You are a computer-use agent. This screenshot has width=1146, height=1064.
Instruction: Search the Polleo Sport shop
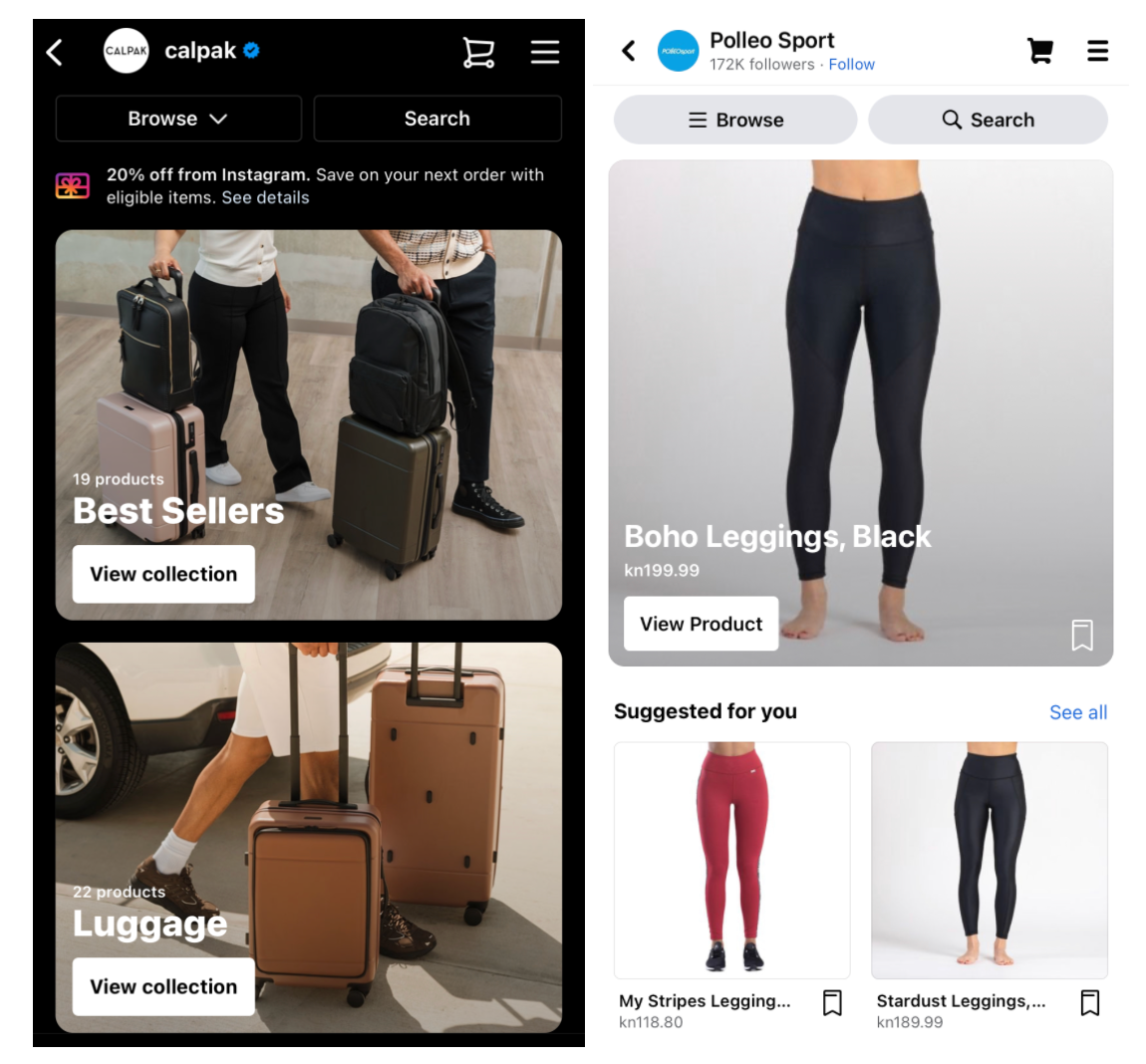(988, 120)
